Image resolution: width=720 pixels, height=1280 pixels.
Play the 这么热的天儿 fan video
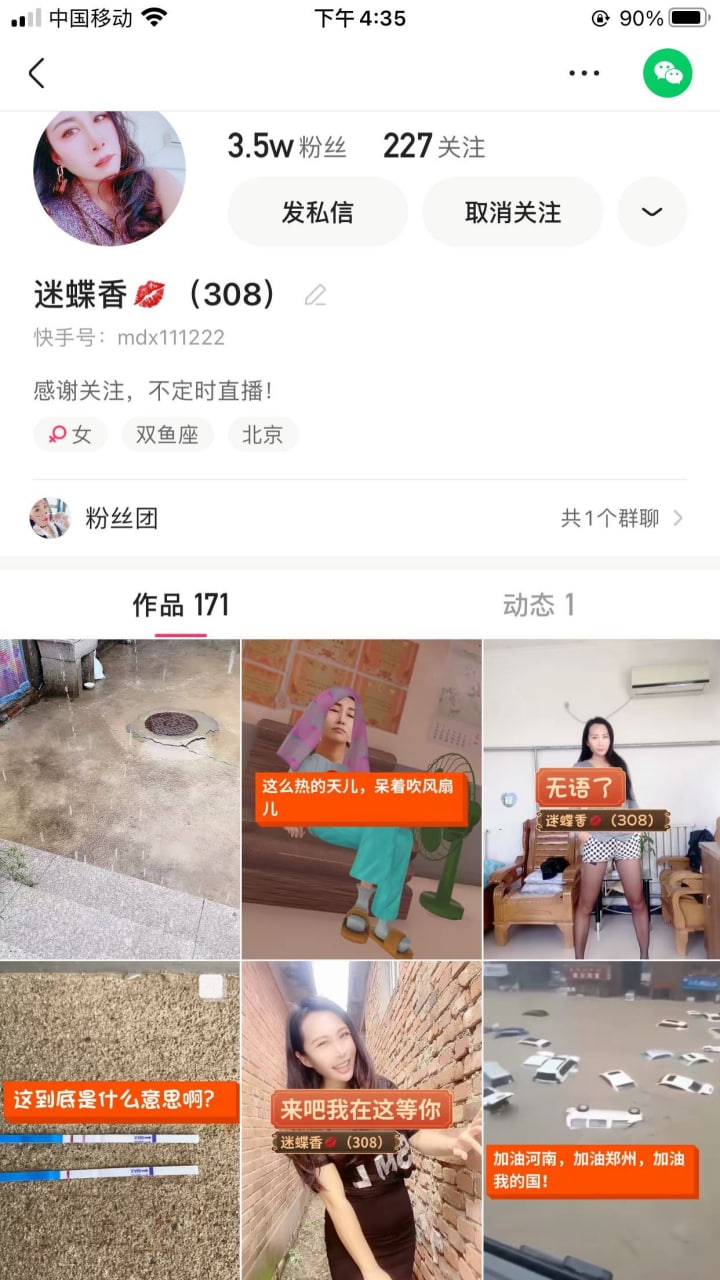coord(361,799)
